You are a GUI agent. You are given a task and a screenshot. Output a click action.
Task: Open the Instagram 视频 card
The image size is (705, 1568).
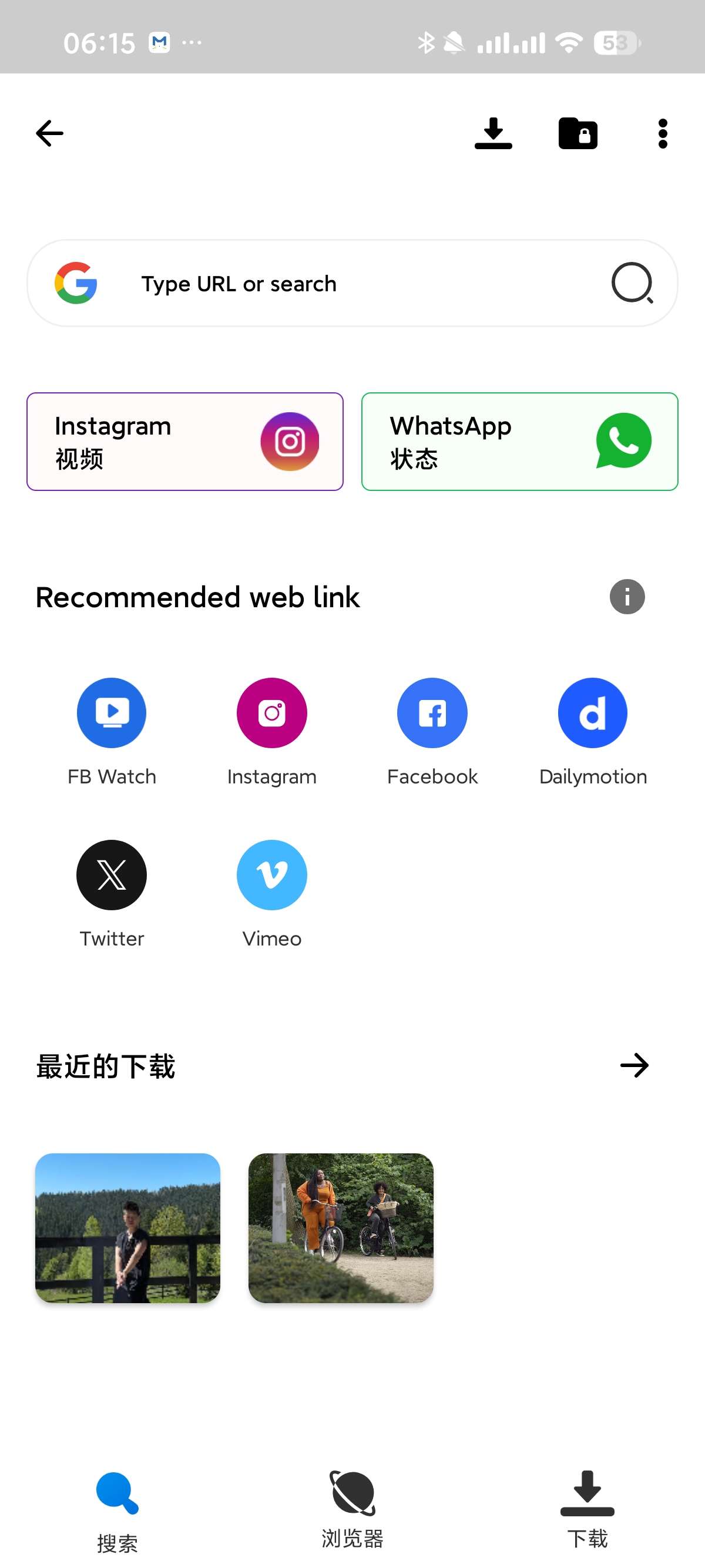point(185,440)
